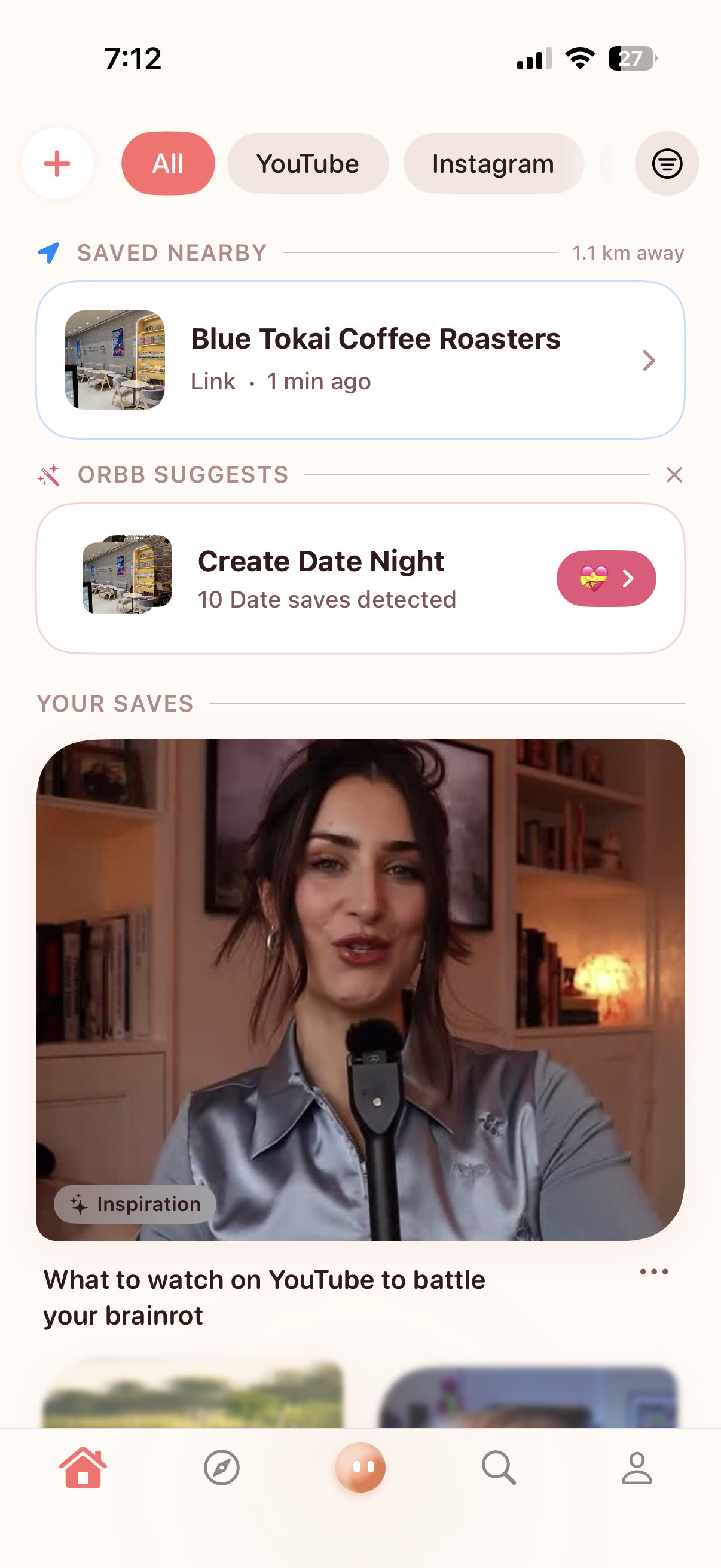721x1568 pixels.
Task: Dismiss the Orbb Suggests section
Action: pos(674,475)
